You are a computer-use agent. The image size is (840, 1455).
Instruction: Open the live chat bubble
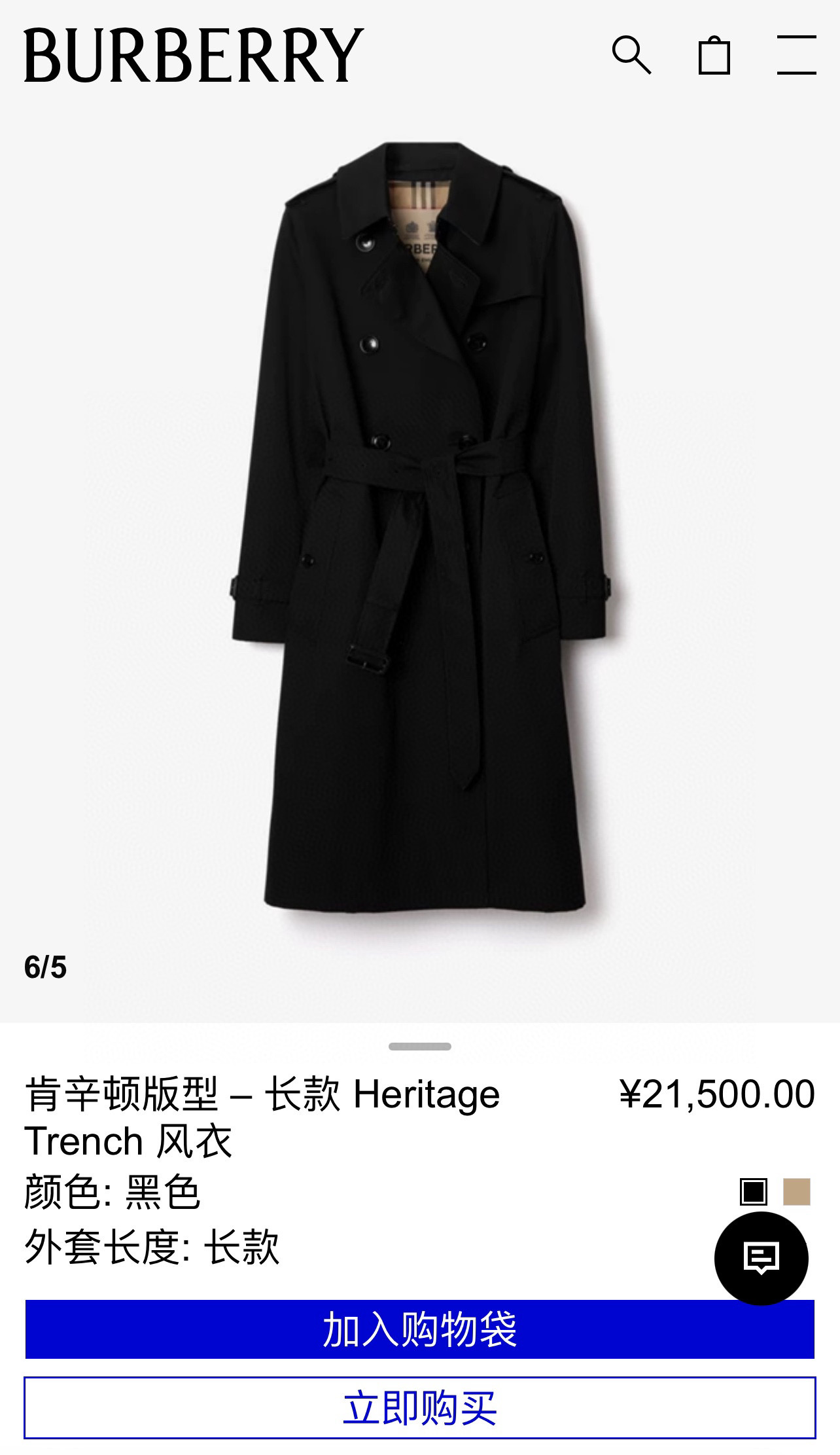(x=761, y=1258)
